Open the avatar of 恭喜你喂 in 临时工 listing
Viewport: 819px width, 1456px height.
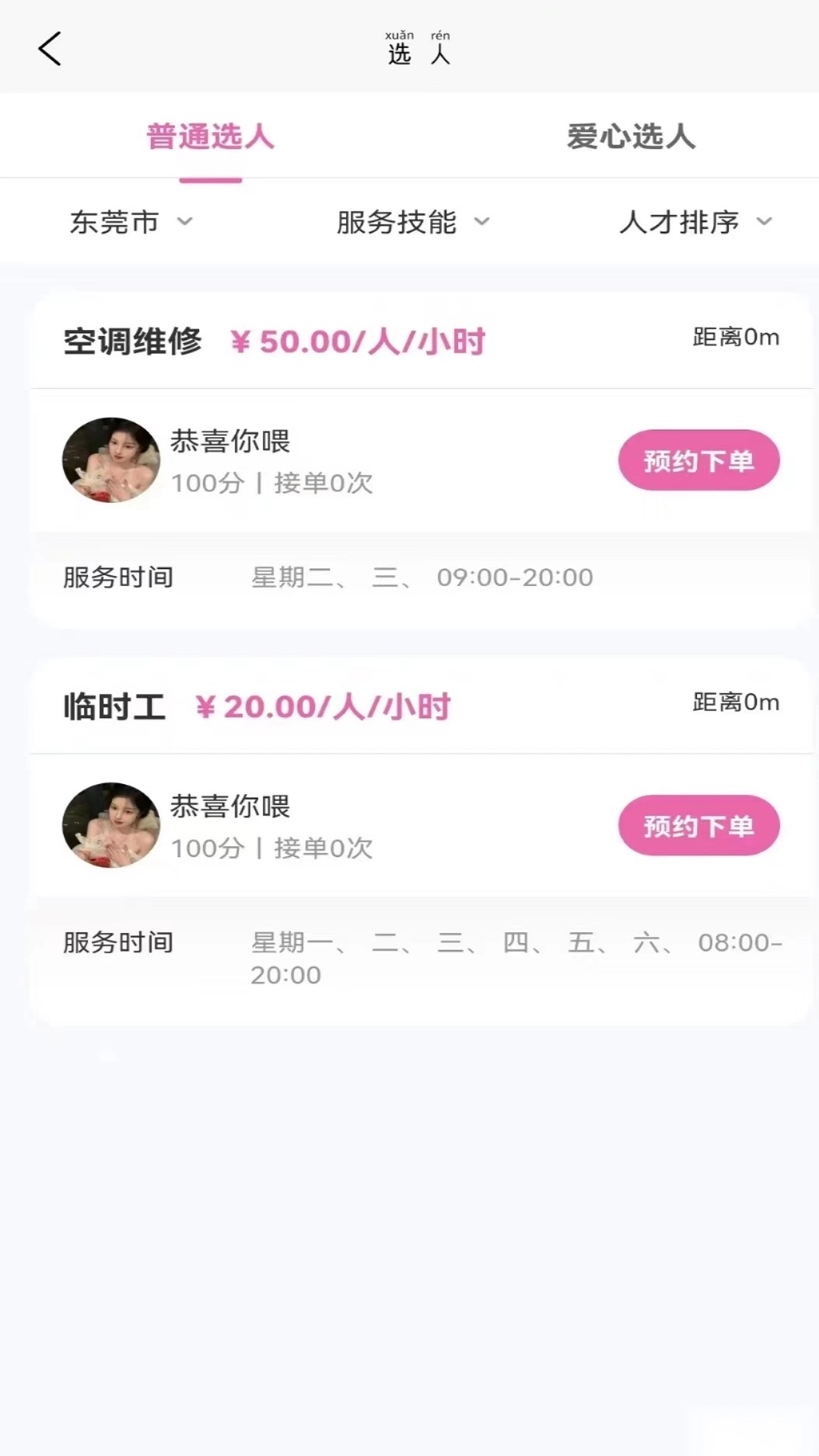click(x=110, y=826)
